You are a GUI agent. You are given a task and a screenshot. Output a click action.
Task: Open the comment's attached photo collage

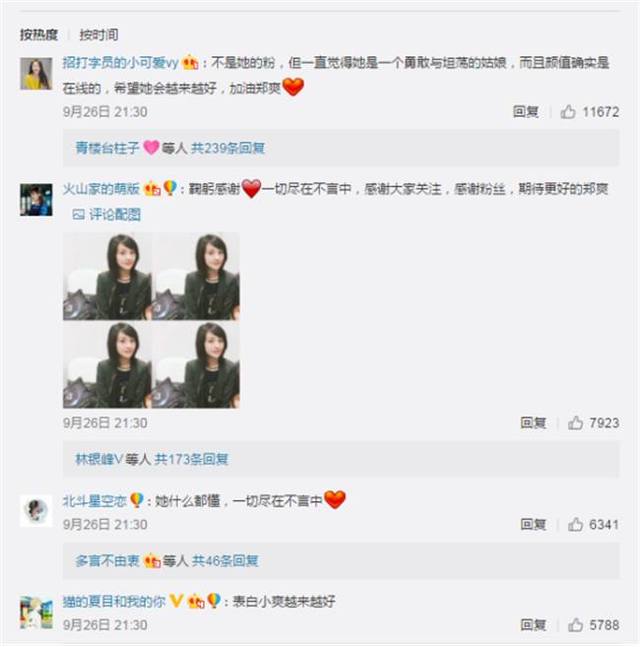click(x=152, y=320)
